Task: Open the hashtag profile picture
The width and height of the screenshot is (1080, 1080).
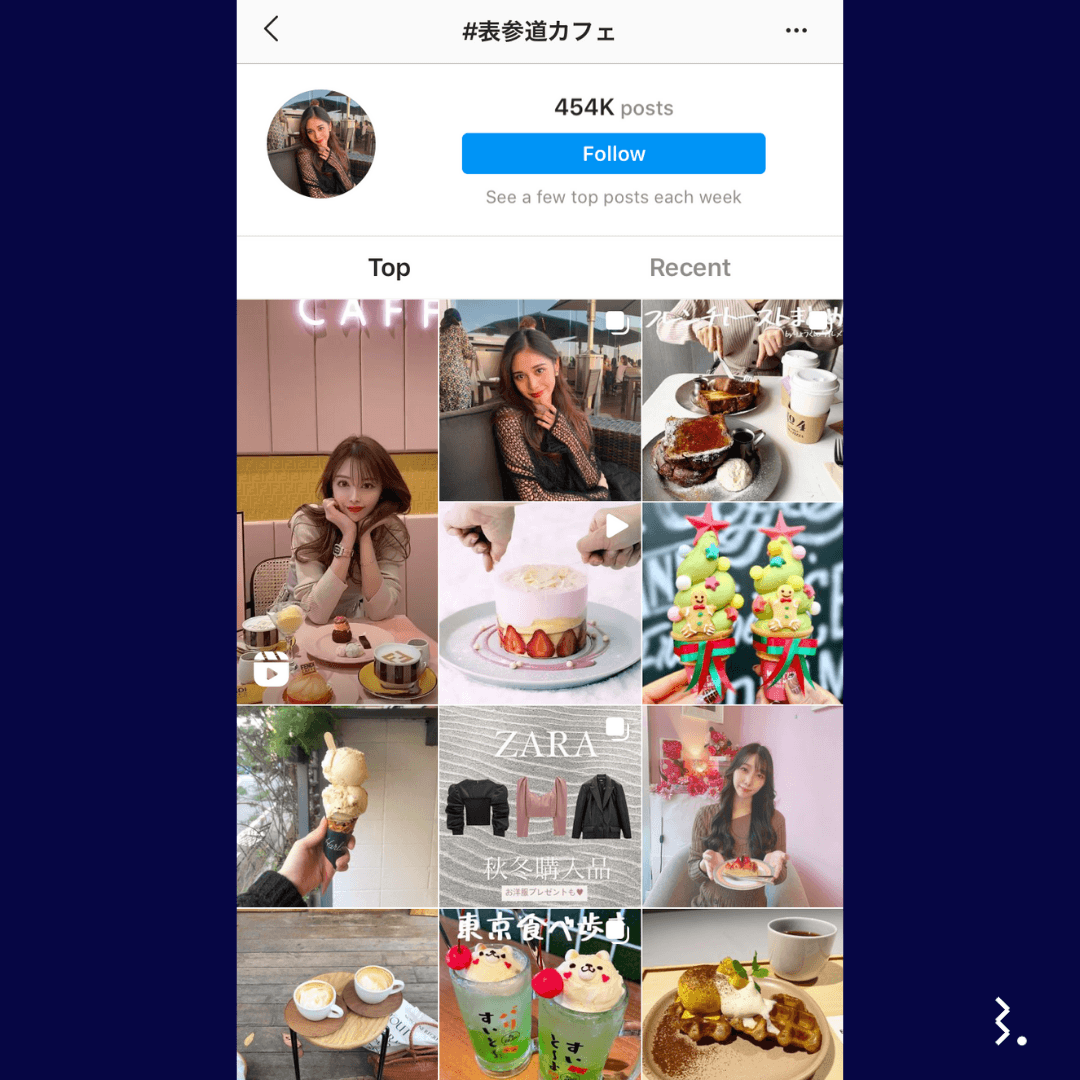Action: (321, 144)
